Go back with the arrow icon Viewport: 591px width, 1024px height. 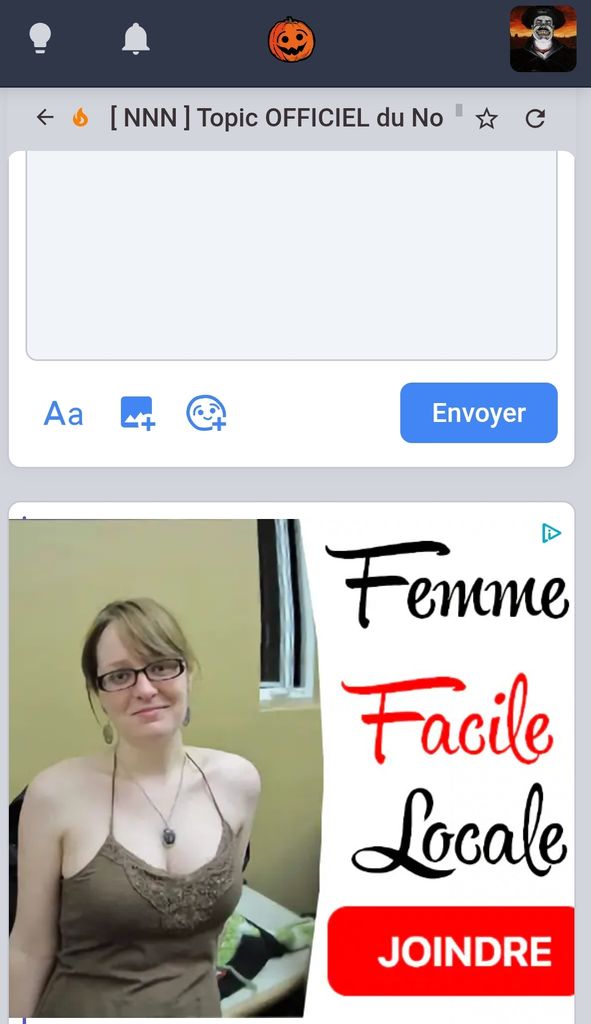(x=45, y=118)
